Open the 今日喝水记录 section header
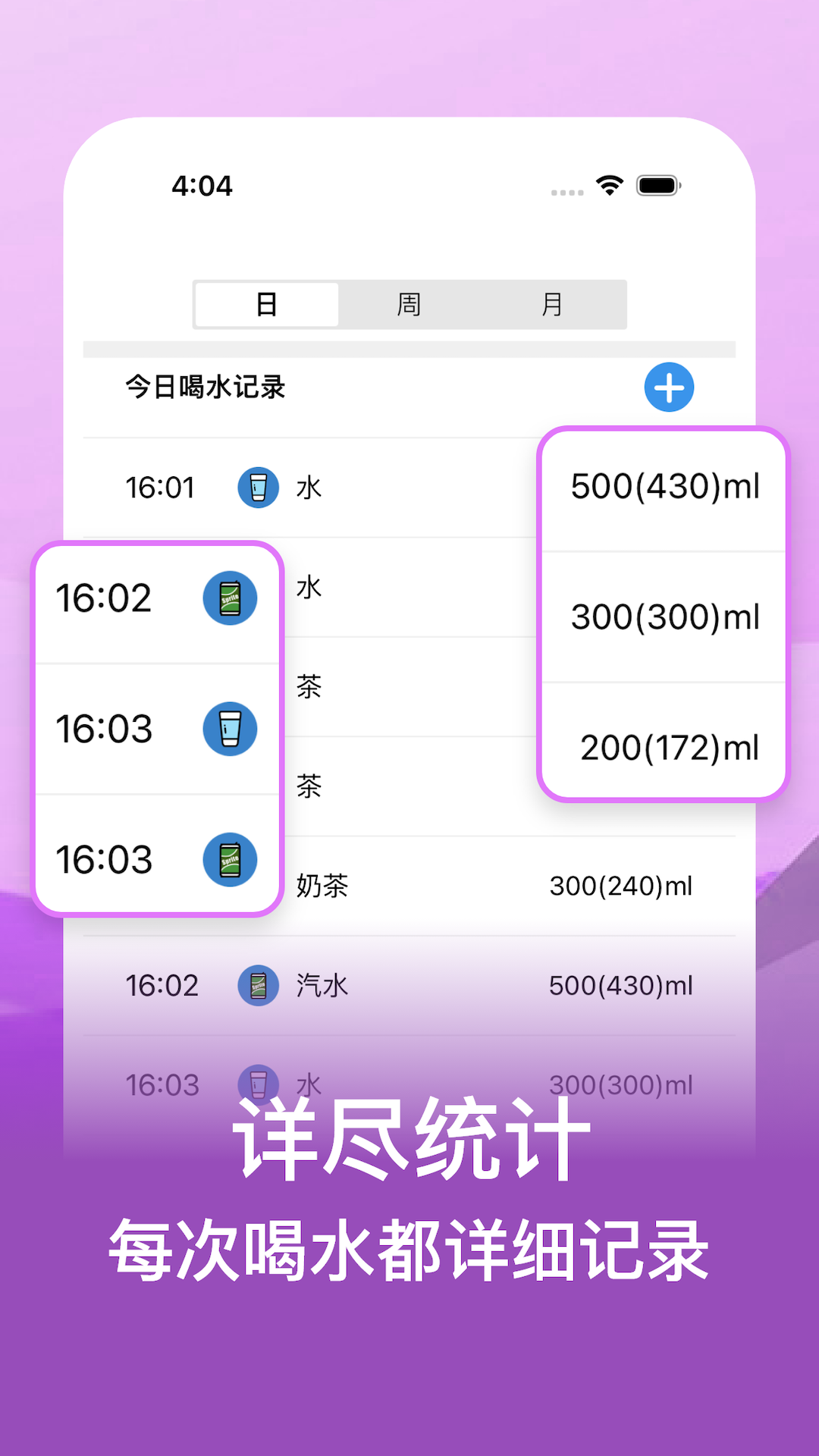Image resolution: width=819 pixels, height=1456 pixels. (206, 387)
